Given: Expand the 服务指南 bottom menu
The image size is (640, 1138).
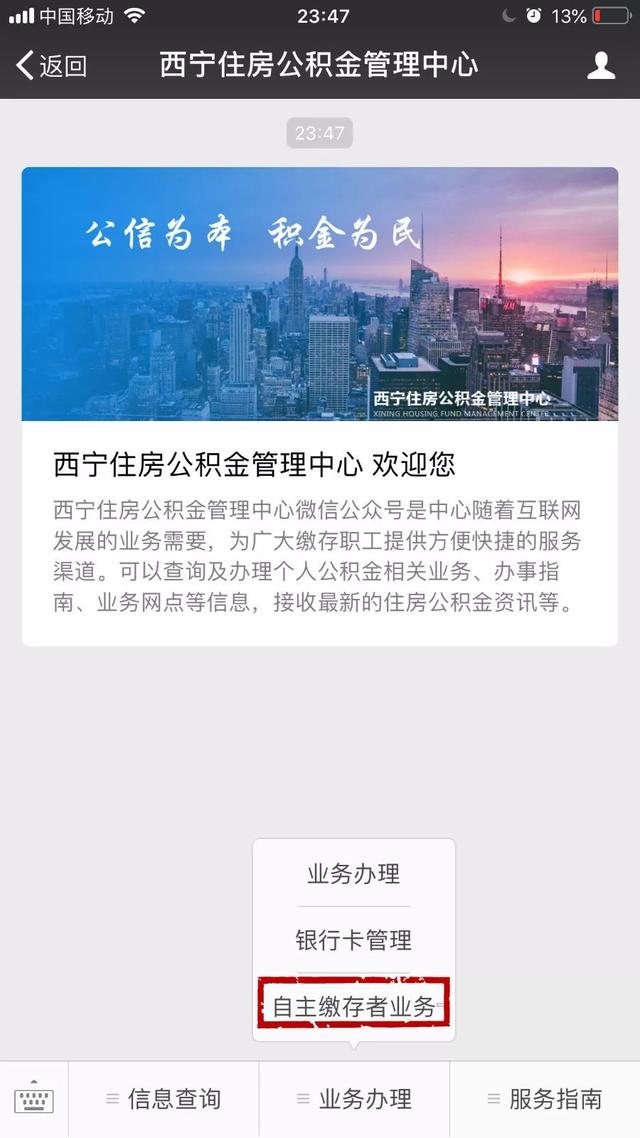Looking at the screenshot, I should 545,1099.
